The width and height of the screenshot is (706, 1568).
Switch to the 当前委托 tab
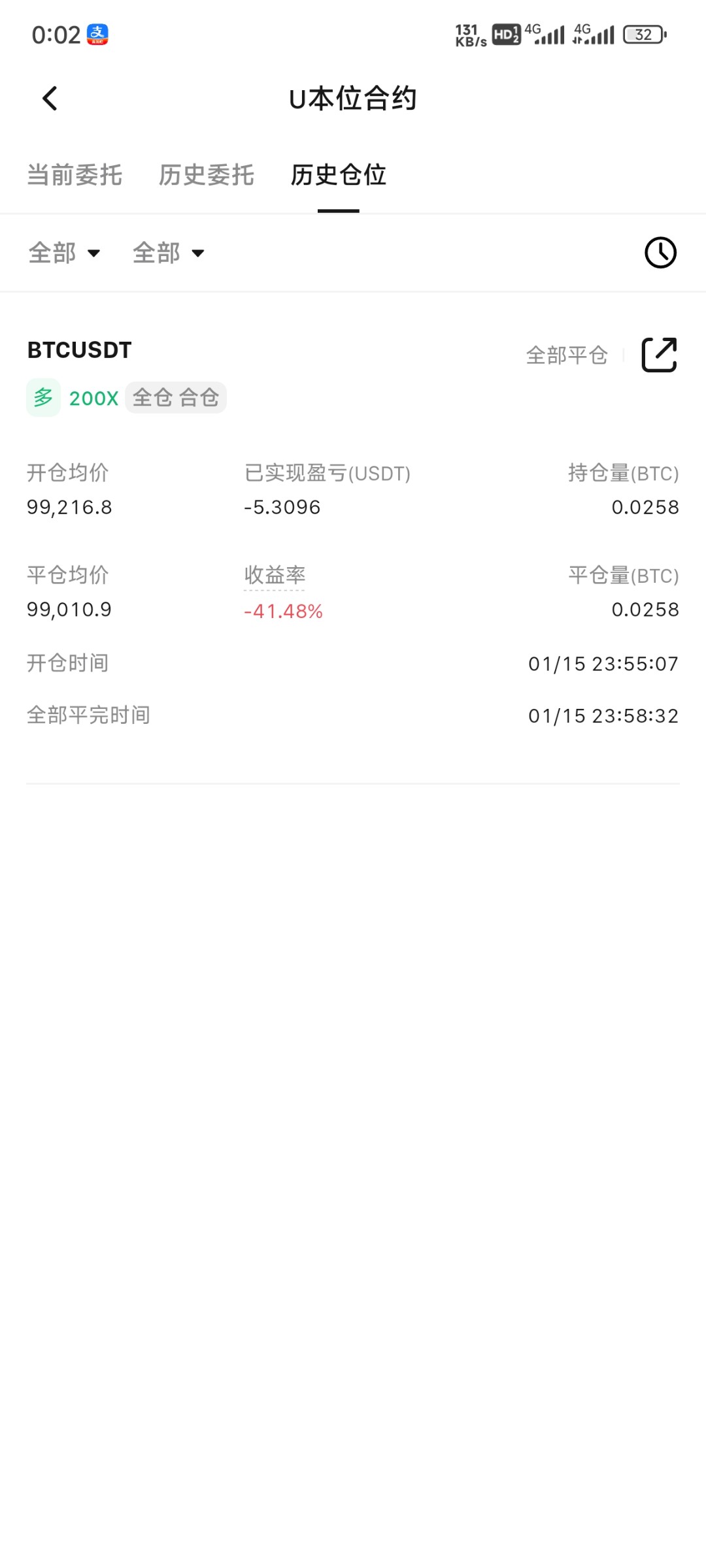[75, 175]
